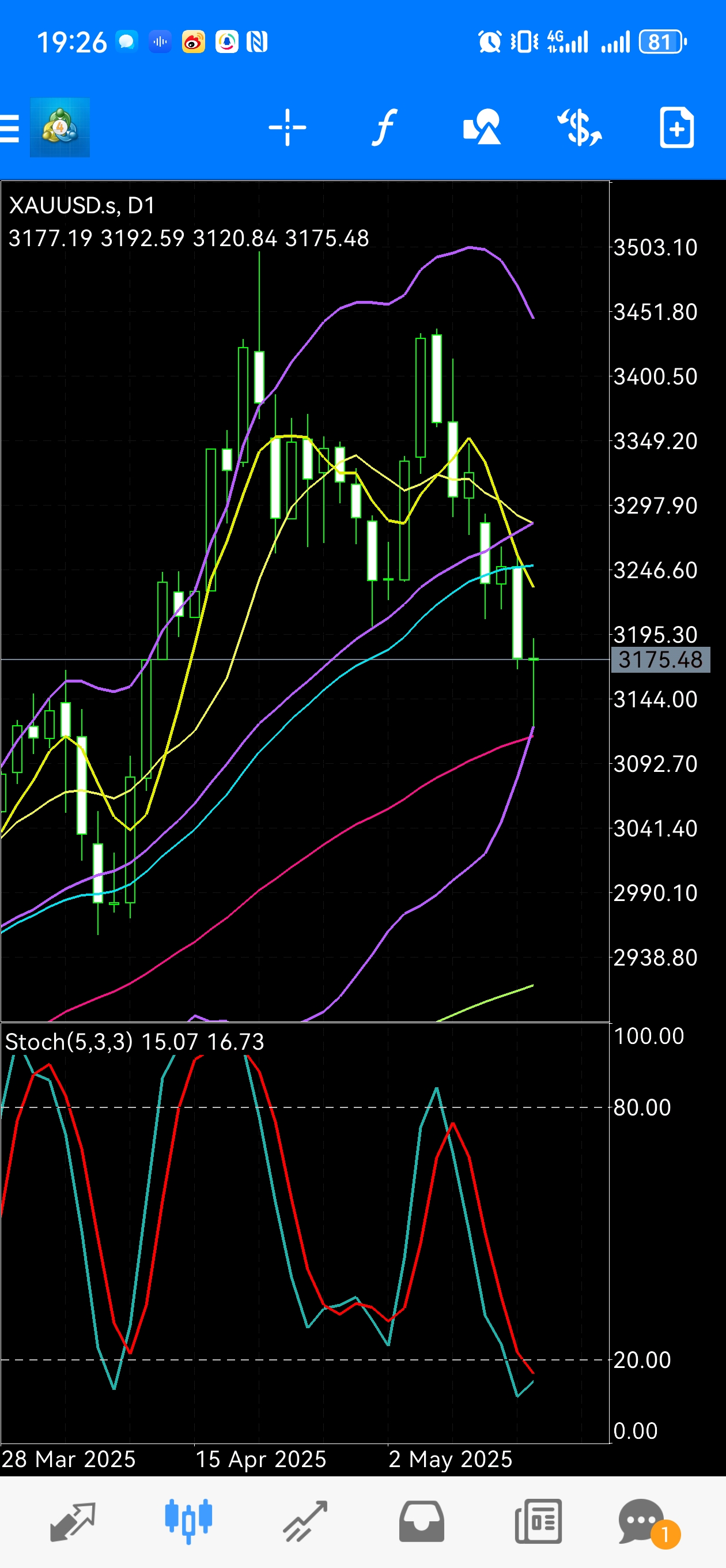Open the side menu drawer
The height and width of the screenshot is (1568, 726).
(x=11, y=129)
